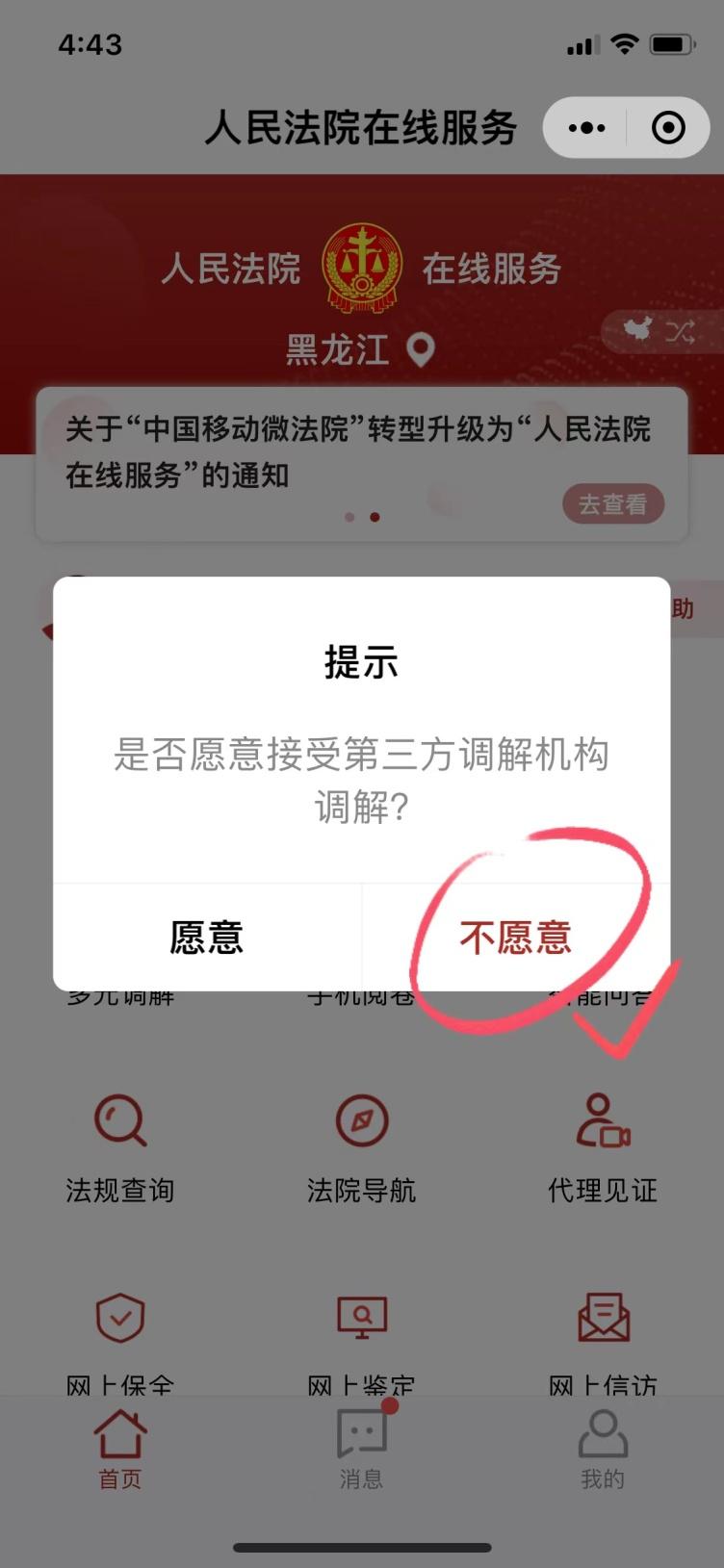Viewport: 724px width, 1568px height.
Task: Tap the map switch region button
Action: tap(661, 332)
